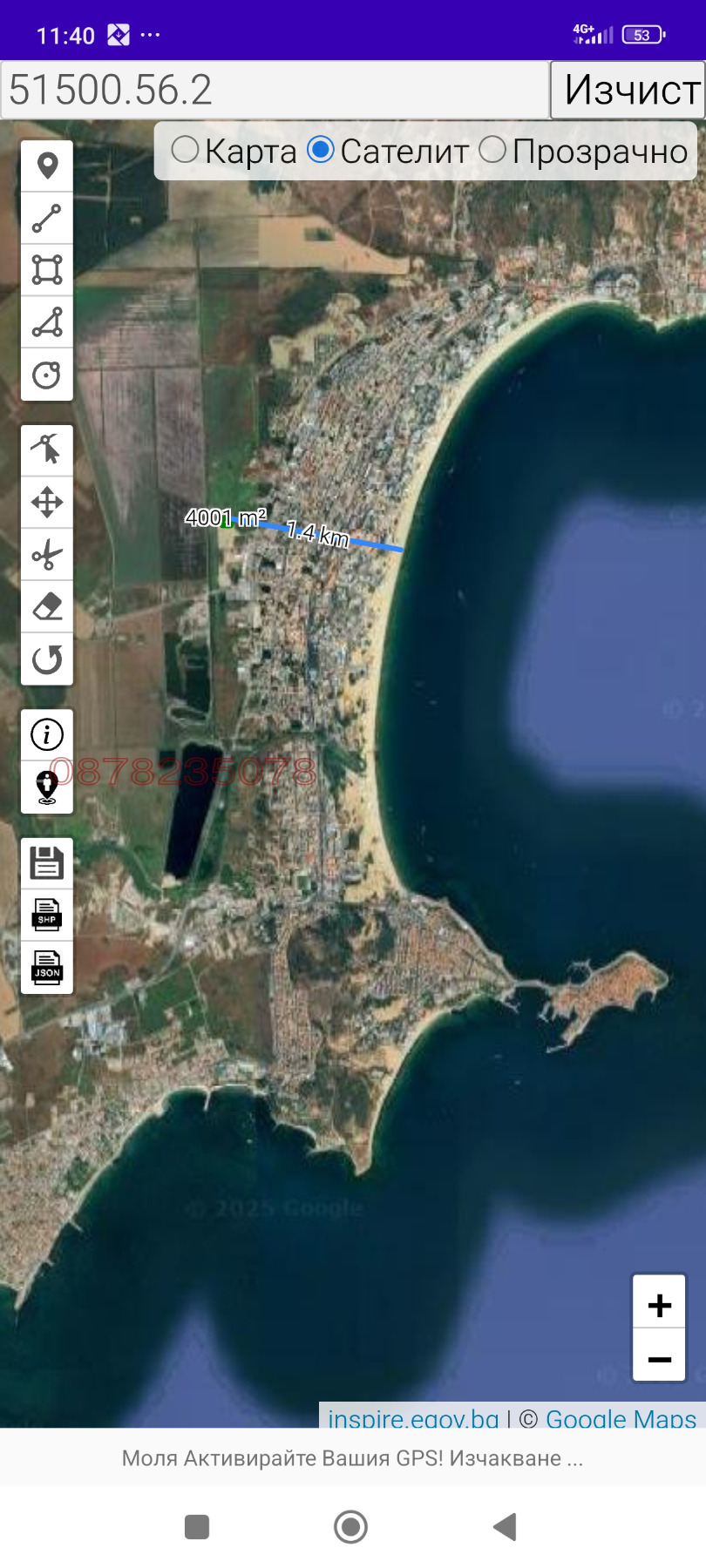Tap the Изчист button
The height and width of the screenshot is (1568, 706).
pyautogui.click(x=628, y=90)
